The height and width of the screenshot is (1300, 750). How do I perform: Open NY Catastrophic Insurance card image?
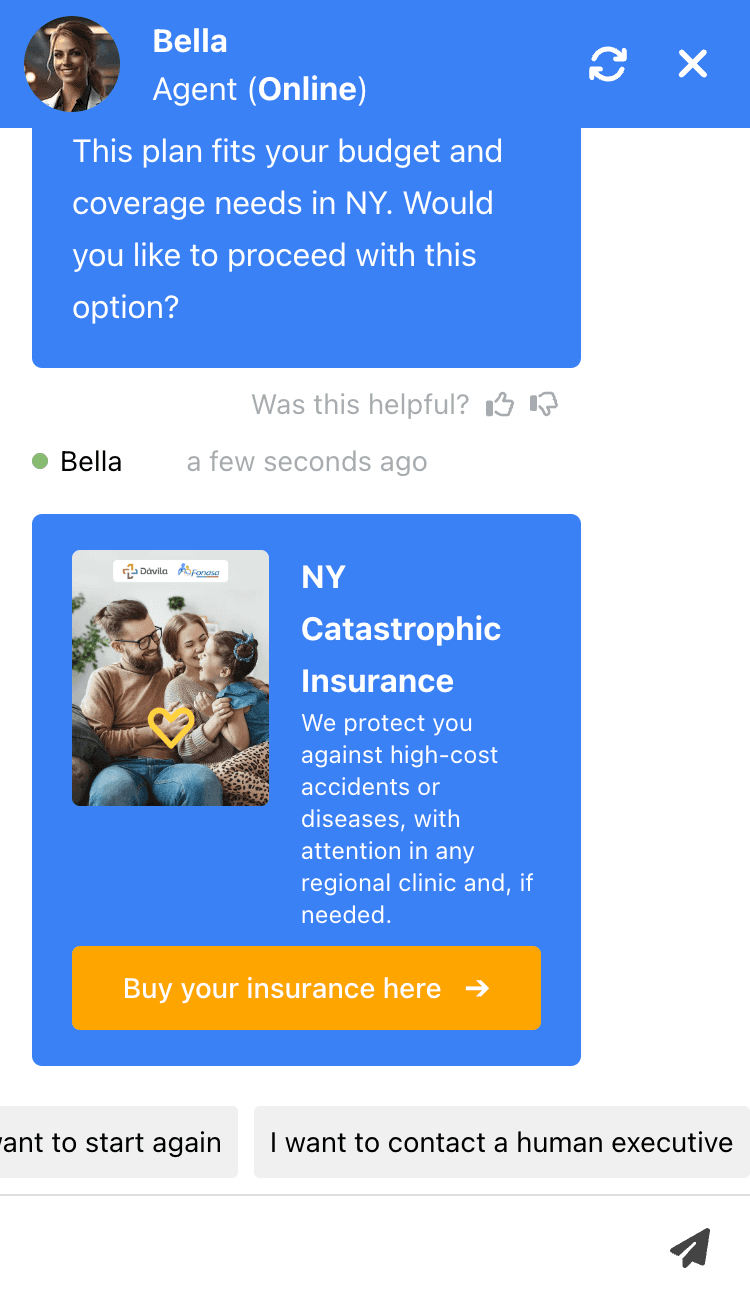pyautogui.click(x=170, y=678)
